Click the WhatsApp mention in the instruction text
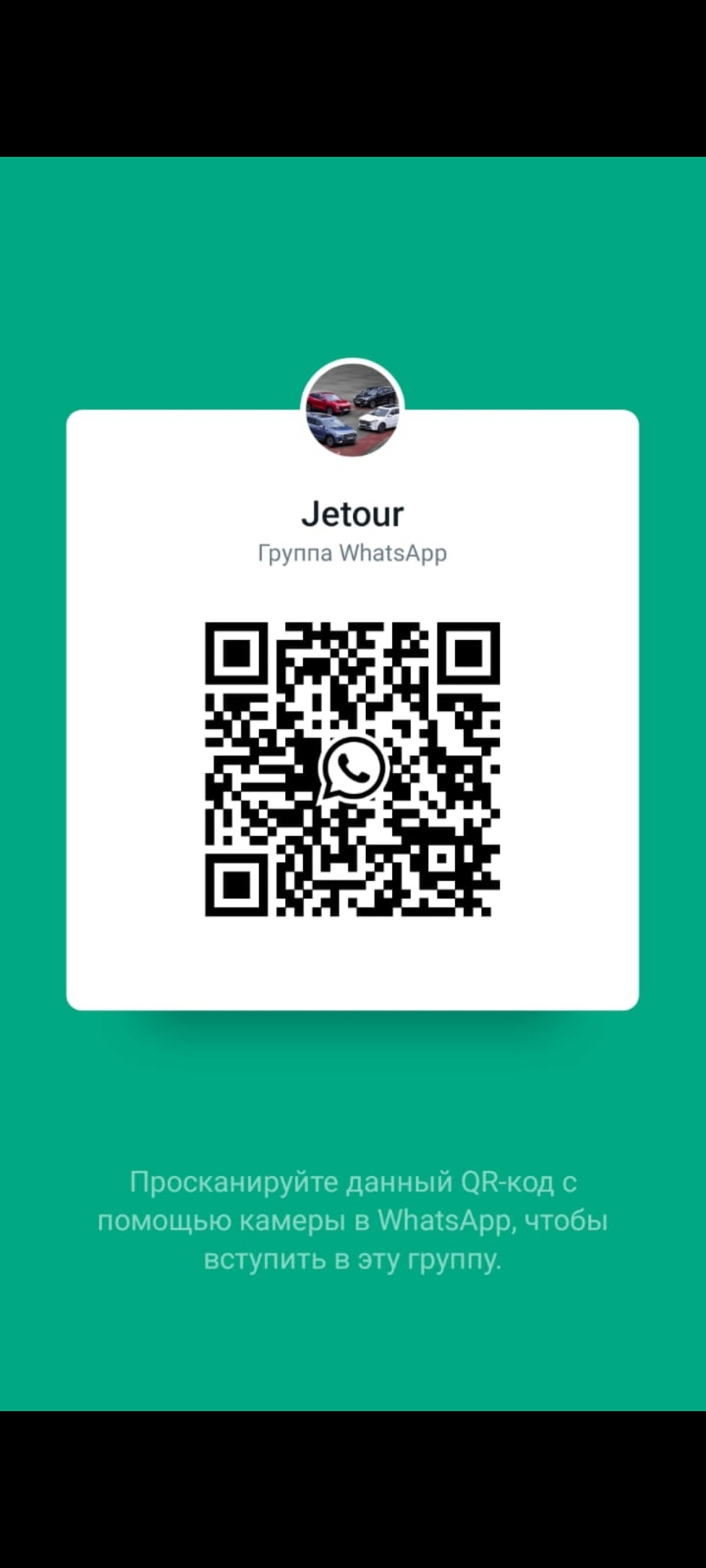The height and width of the screenshot is (1568, 706). pyautogui.click(x=442, y=1220)
